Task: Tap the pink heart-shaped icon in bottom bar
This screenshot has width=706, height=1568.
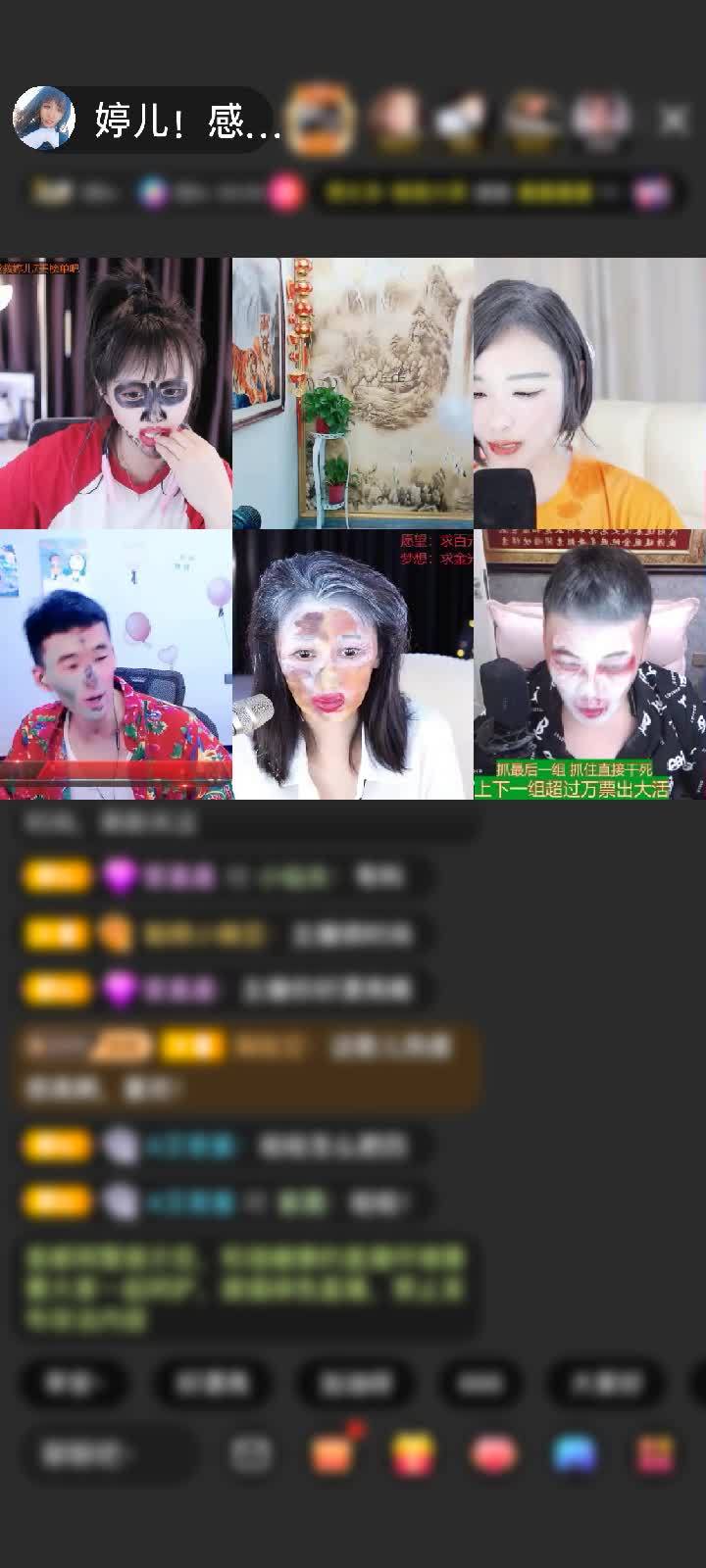Action: tap(494, 1454)
